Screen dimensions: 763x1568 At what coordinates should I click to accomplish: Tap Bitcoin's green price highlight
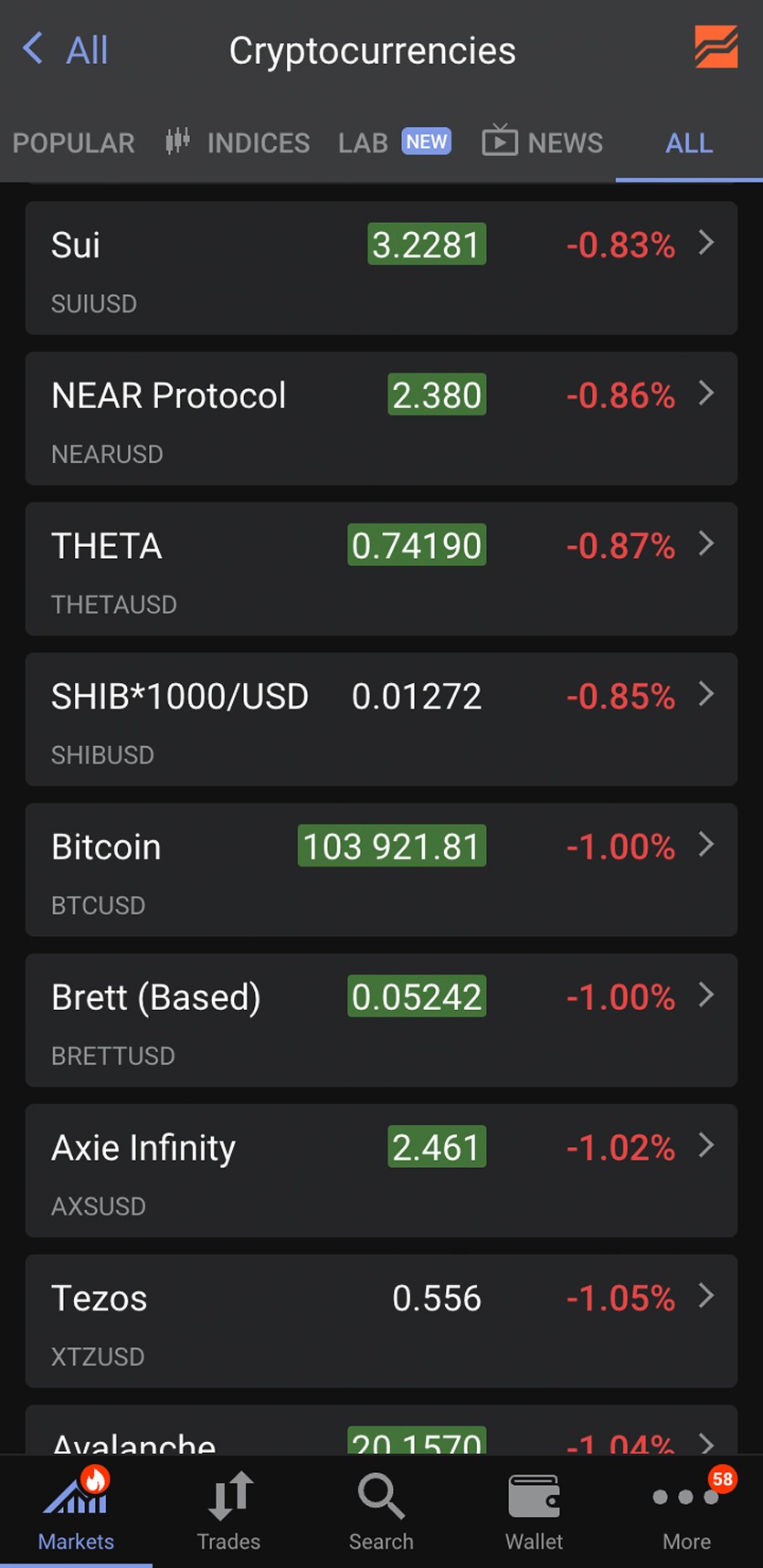[391, 846]
